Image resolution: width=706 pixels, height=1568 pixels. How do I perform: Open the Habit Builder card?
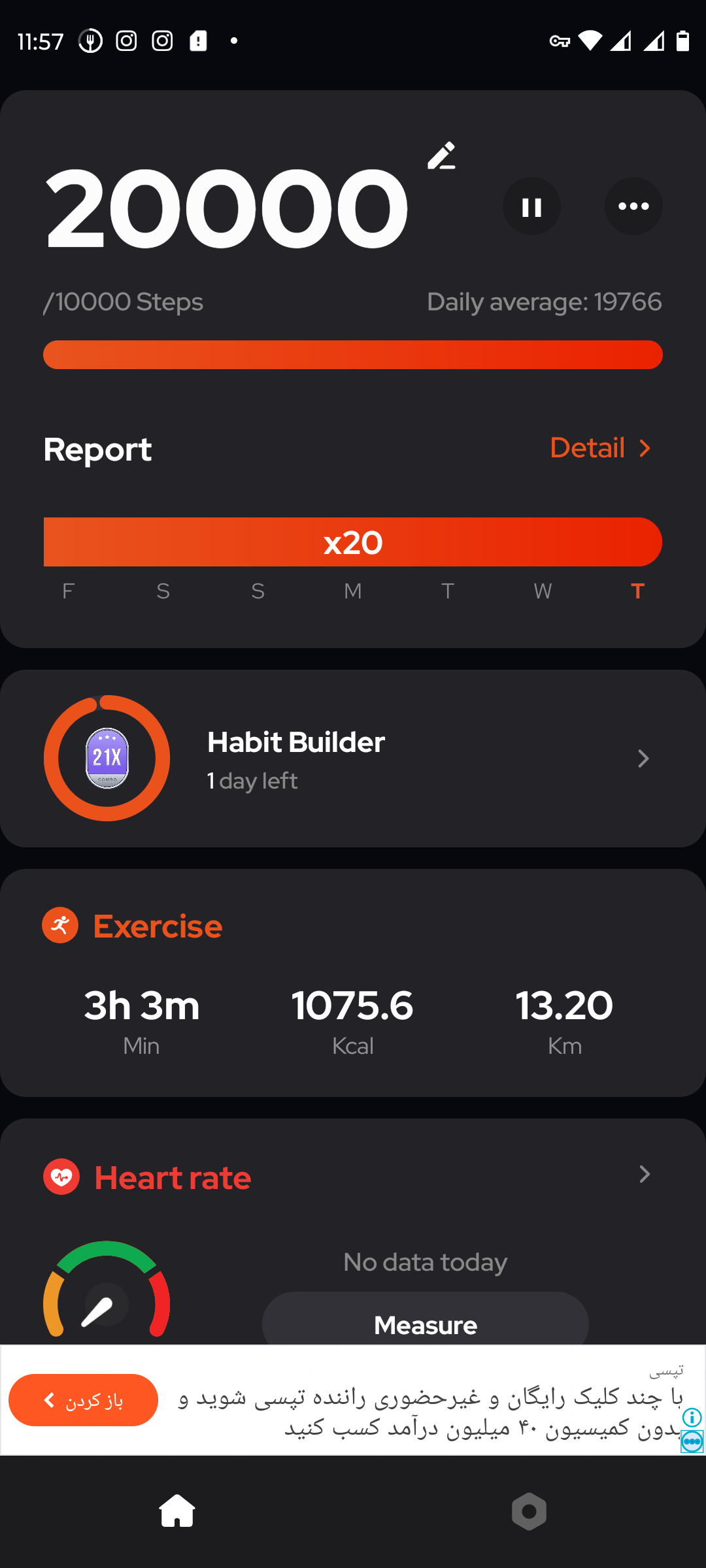point(353,759)
